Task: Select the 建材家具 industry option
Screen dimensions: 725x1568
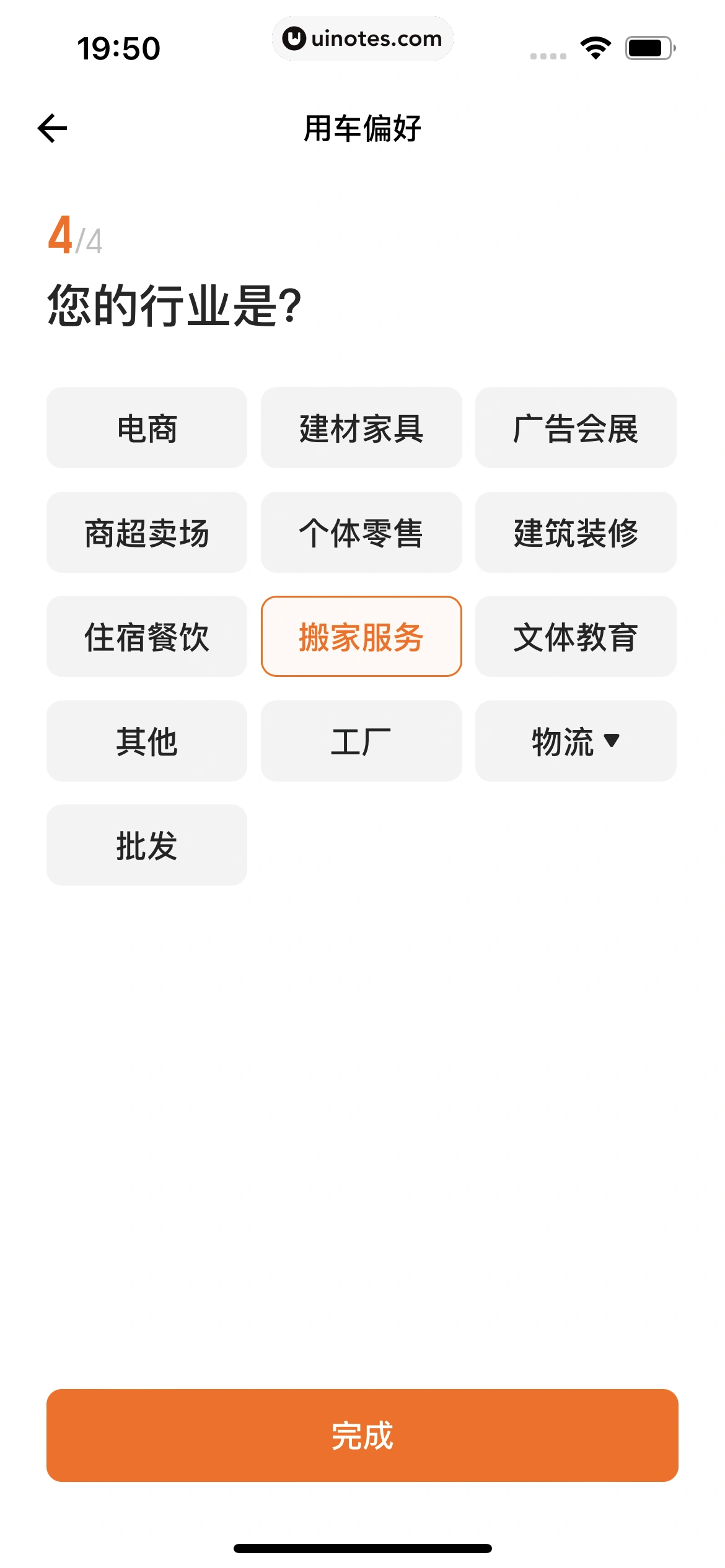Action: tap(362, 428)
